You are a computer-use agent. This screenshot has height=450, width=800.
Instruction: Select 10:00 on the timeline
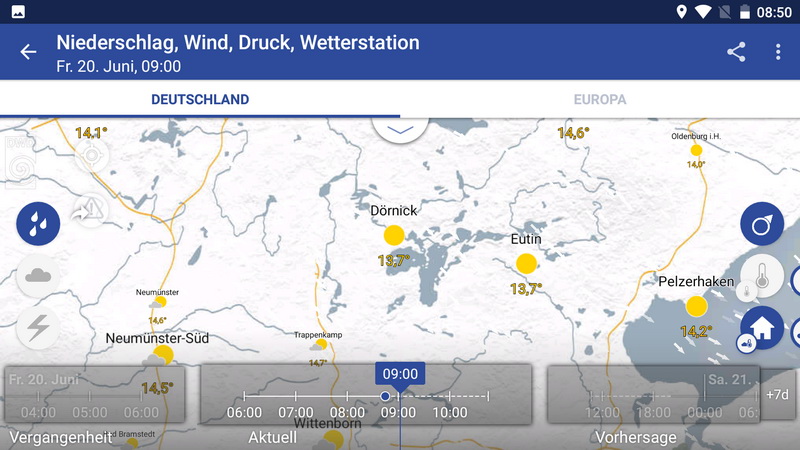450,411
